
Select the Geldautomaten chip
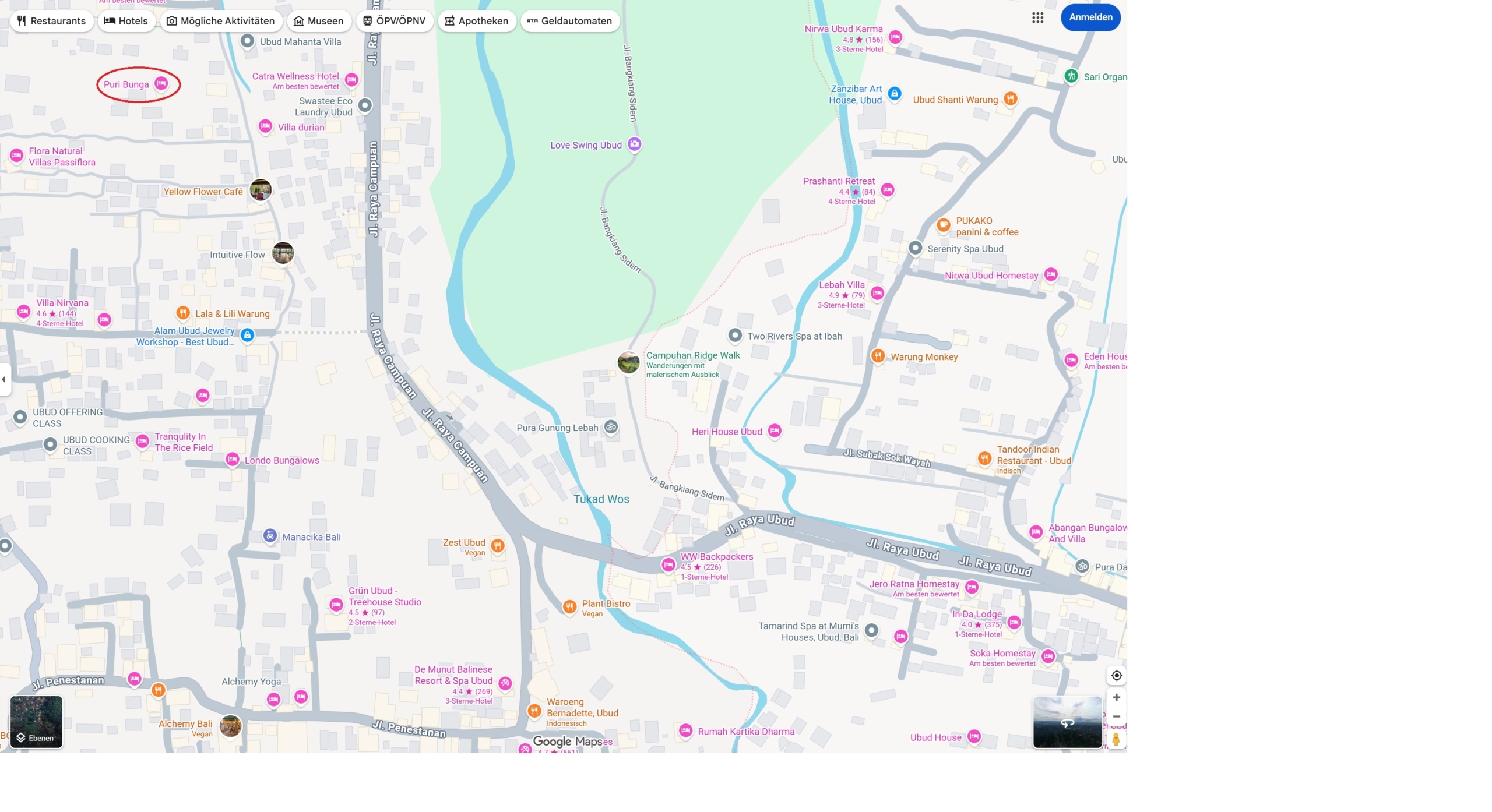click(569, 21)
